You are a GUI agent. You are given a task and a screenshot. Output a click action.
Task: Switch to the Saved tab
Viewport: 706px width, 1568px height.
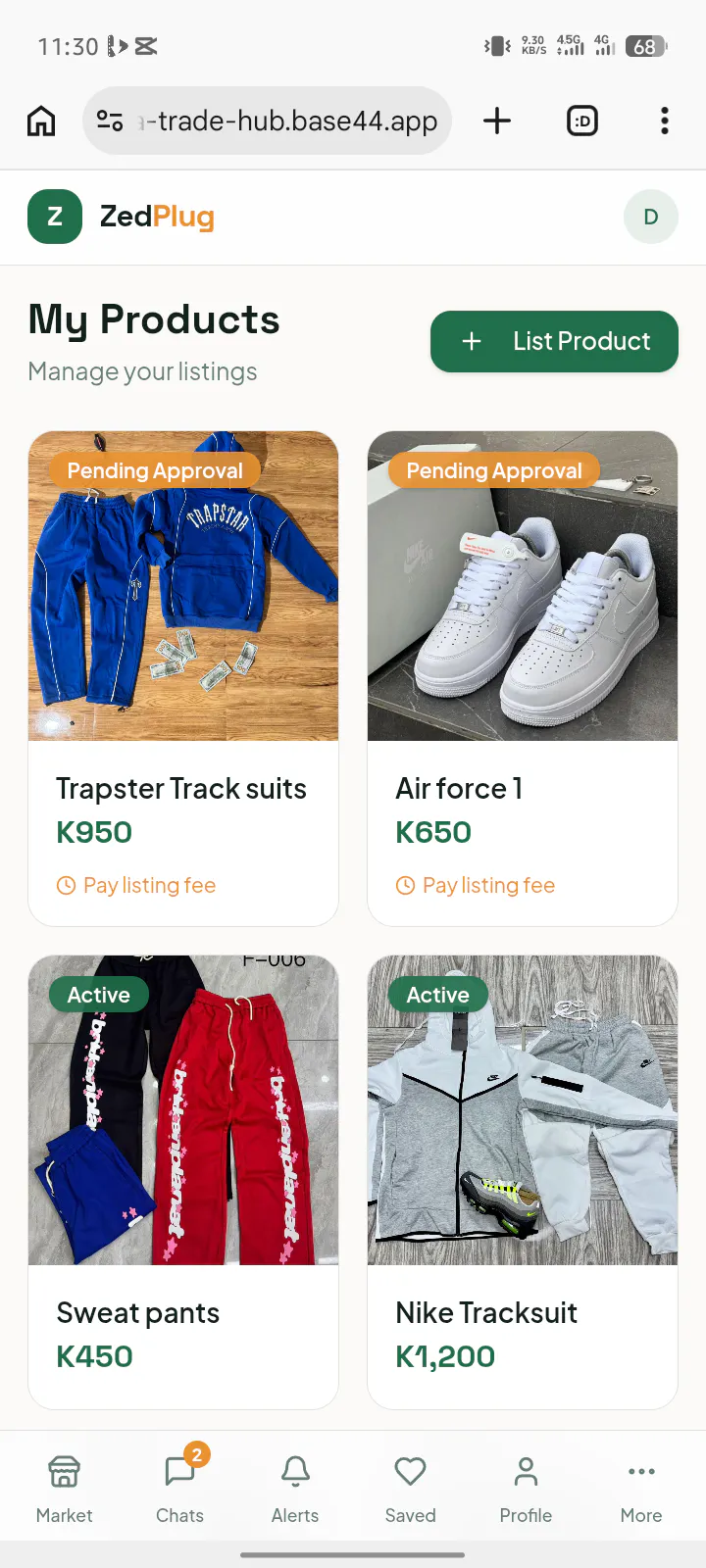[x=410, y=1488]
